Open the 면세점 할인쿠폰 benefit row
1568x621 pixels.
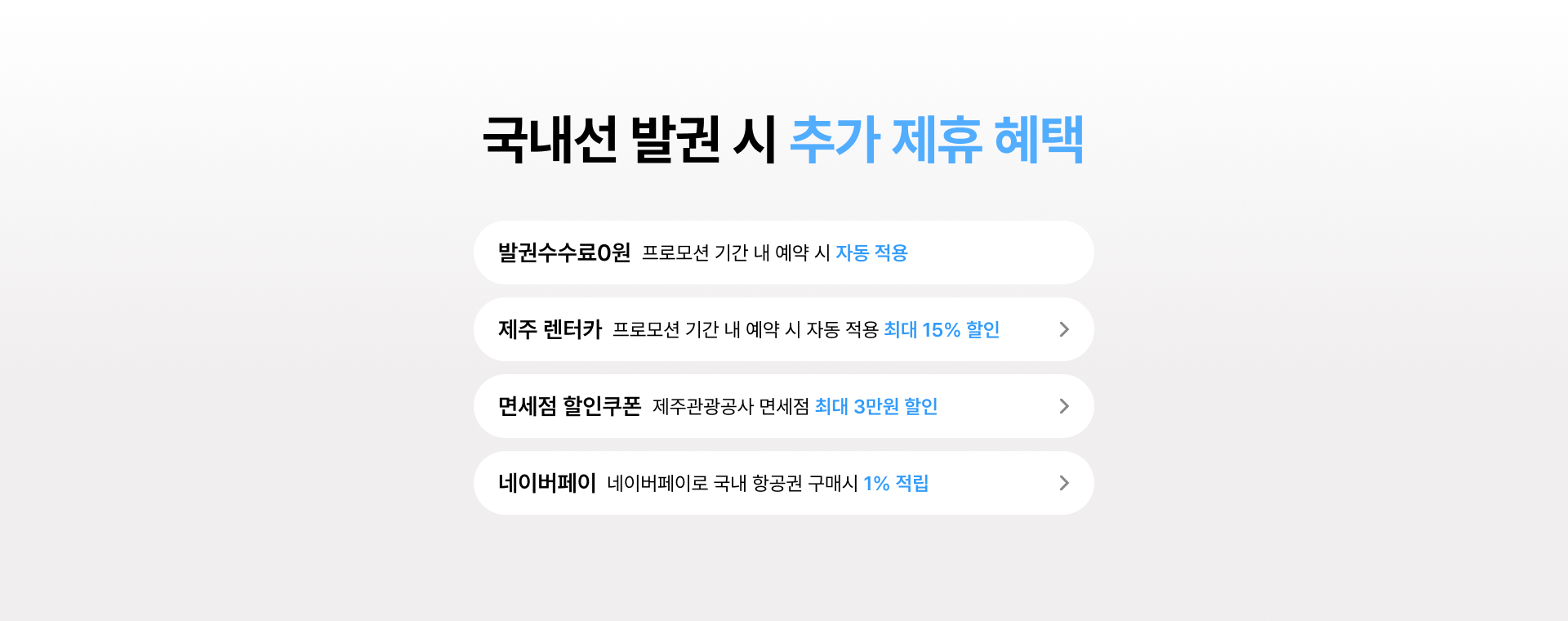782,406
